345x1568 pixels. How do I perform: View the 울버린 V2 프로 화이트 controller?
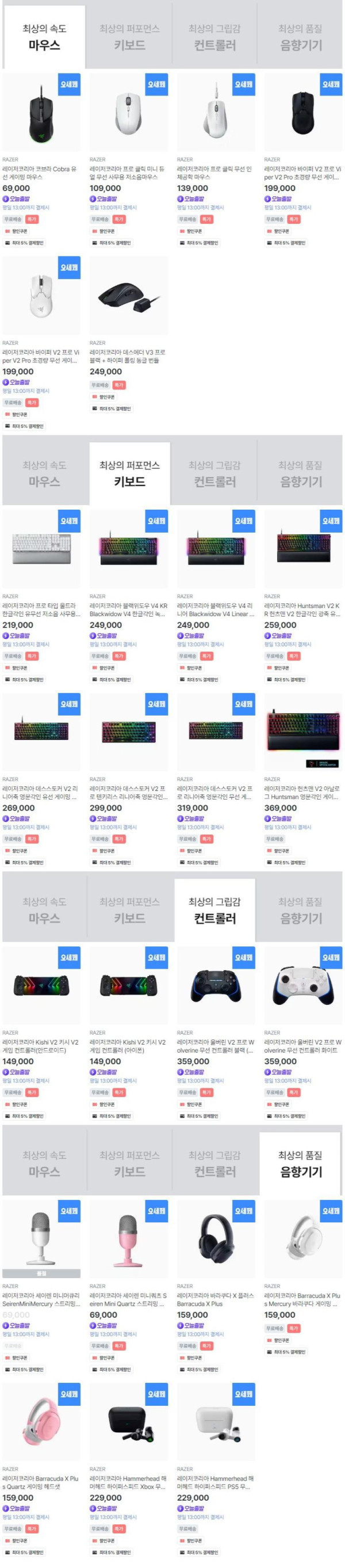[x=302, y=986]
